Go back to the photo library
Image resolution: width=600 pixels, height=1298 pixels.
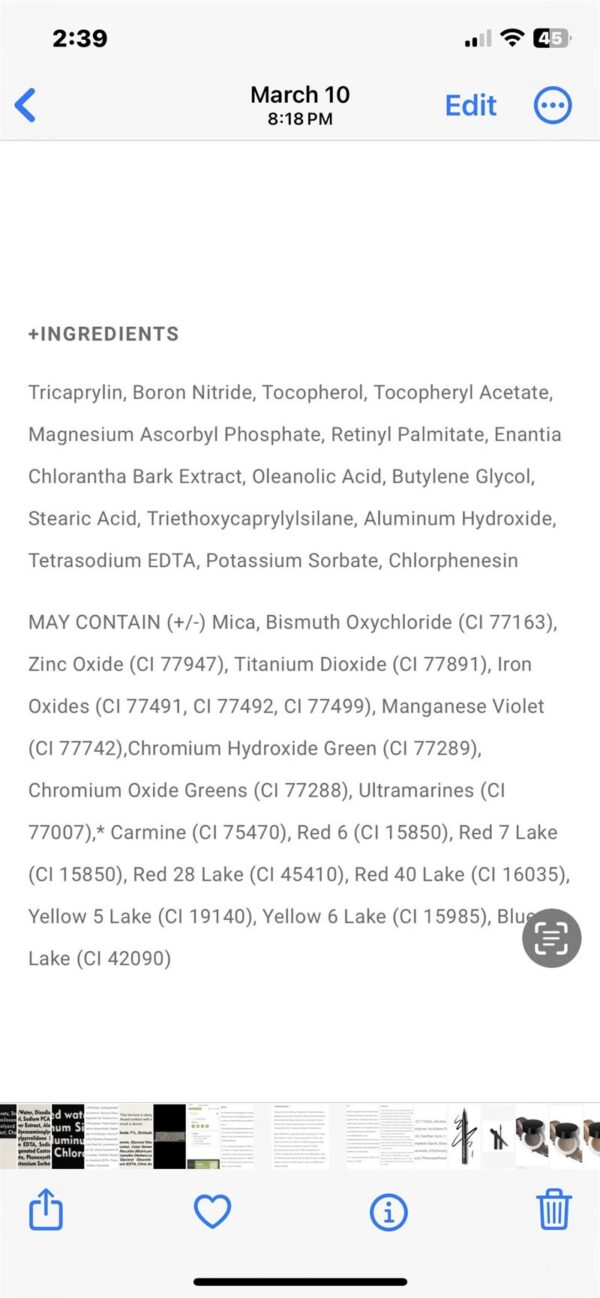[25, 105]
